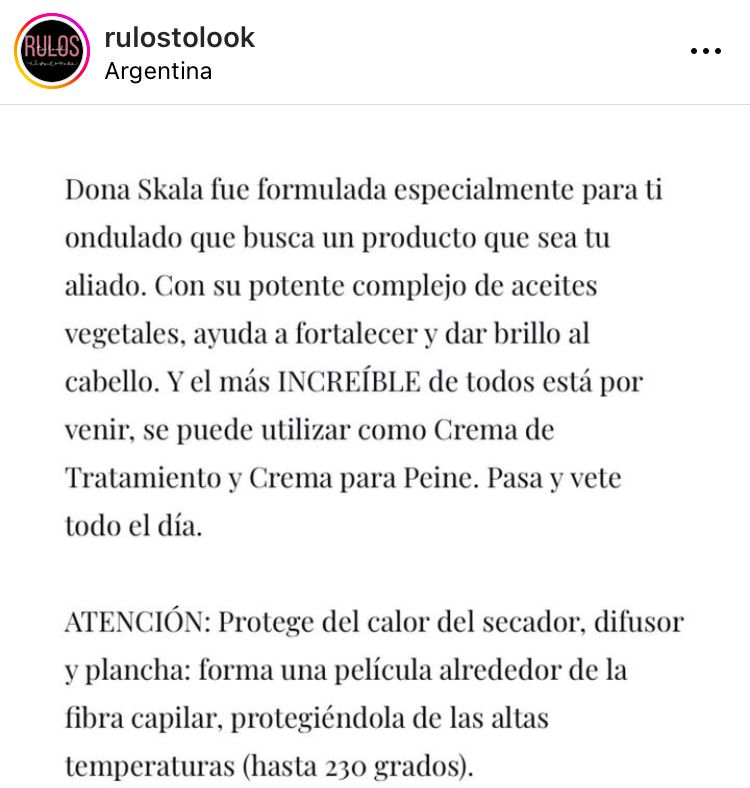Viewport: 750px width, 788px height.
Task: Open the post's three-dot overflow menu
Action: (x=705, y=52)
